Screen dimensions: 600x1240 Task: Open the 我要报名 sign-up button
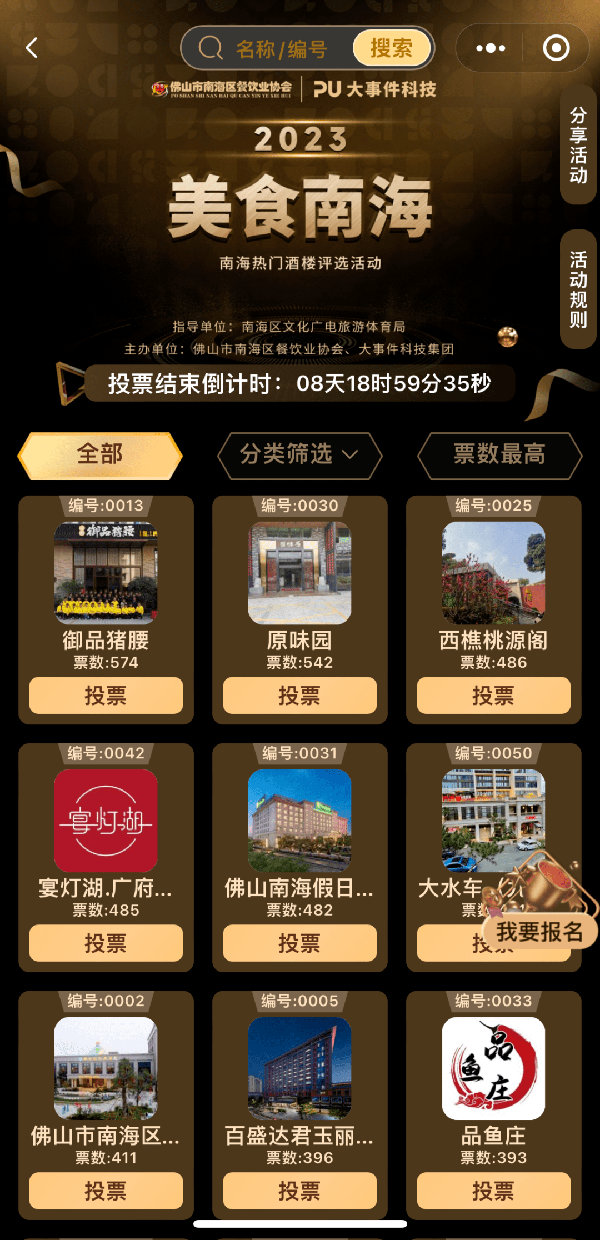(540, 931)
